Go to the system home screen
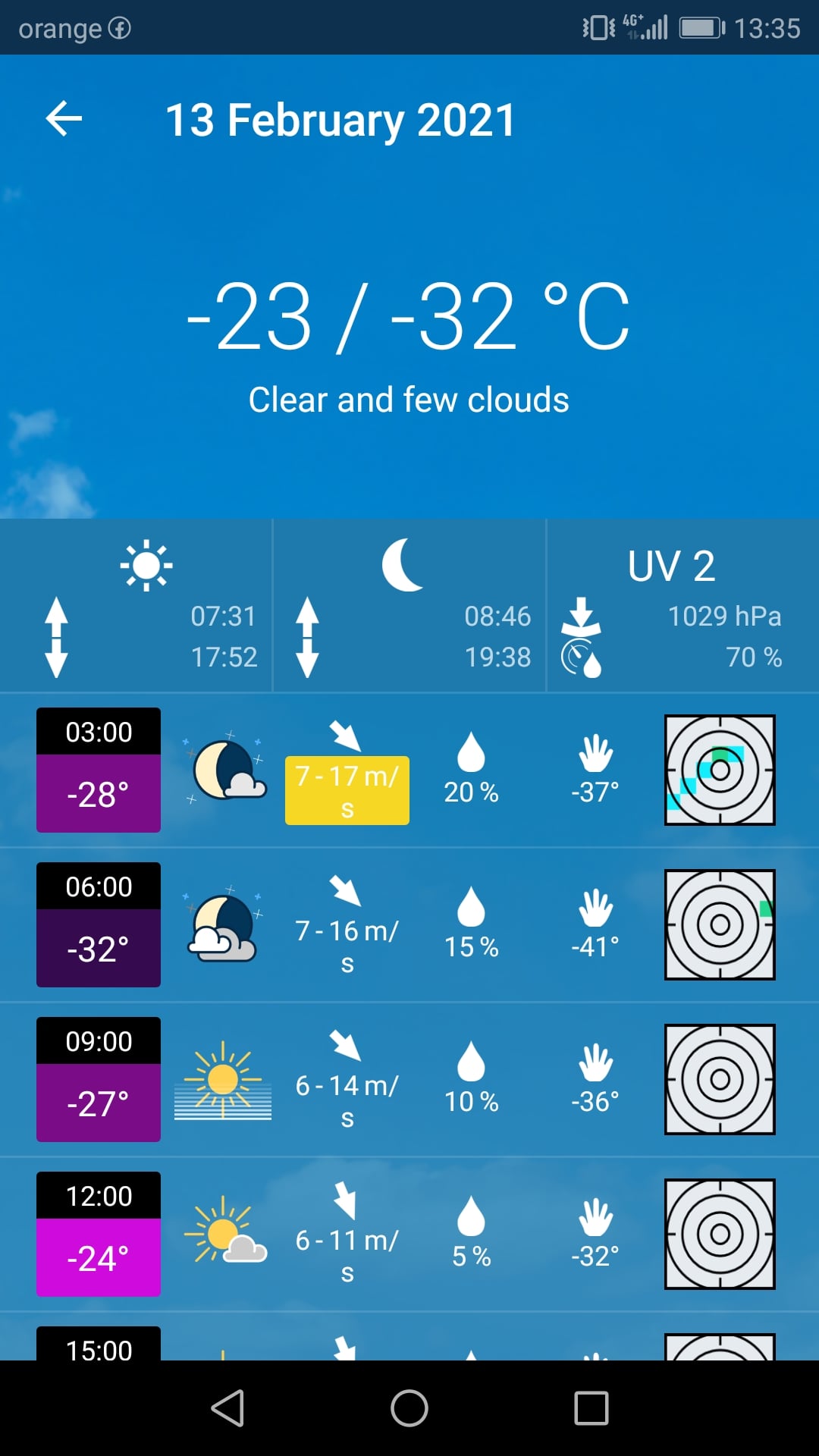819x1456 pixels. (409, 1408)
